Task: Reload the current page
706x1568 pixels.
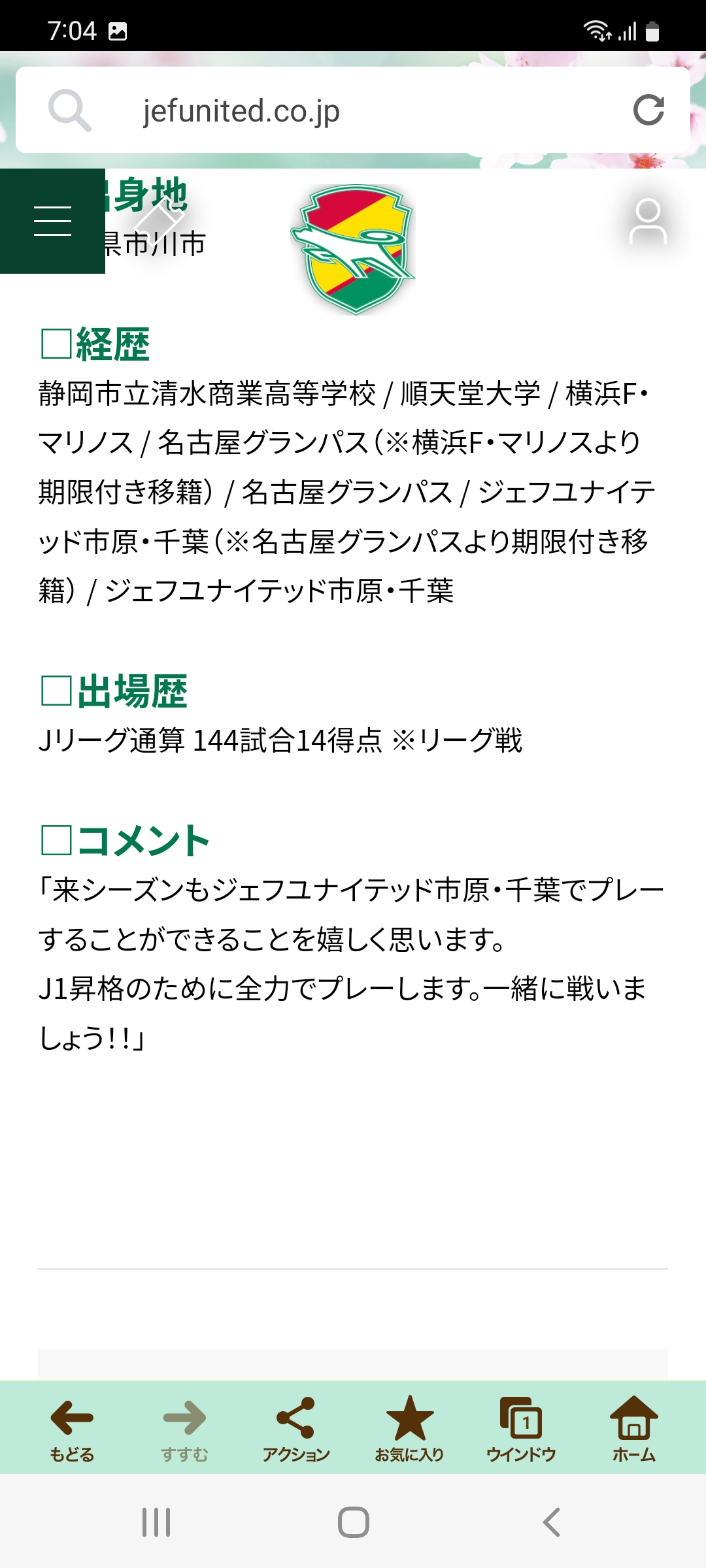Action: (x=648, y=110)
